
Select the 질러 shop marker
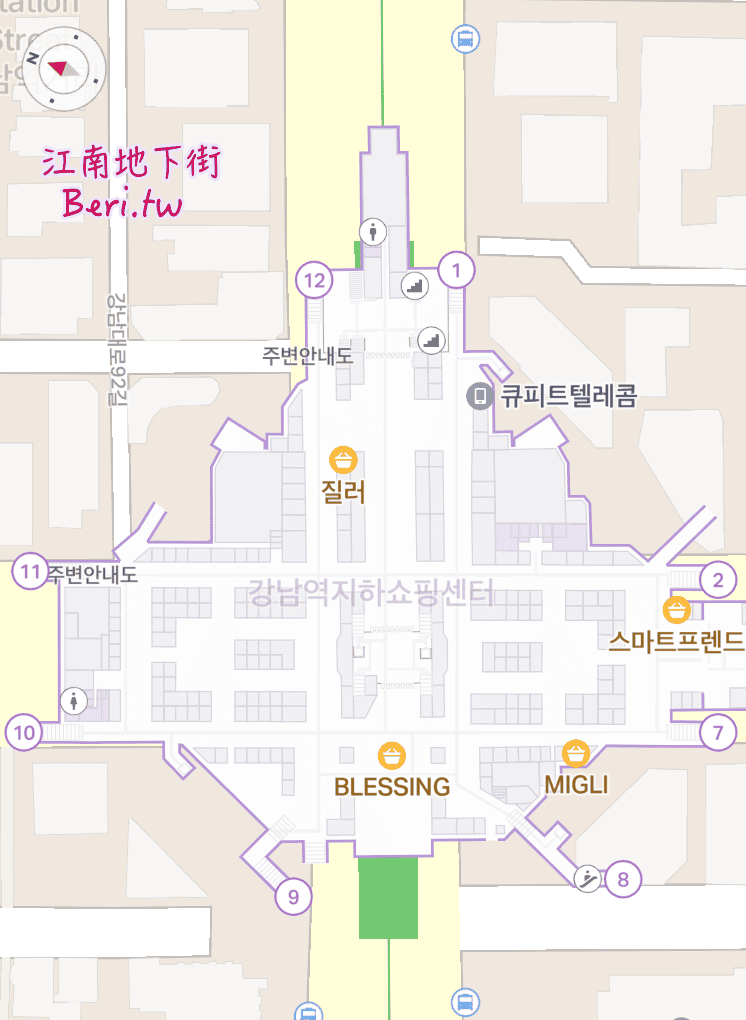pyautogui.click(x=343, y=460)
